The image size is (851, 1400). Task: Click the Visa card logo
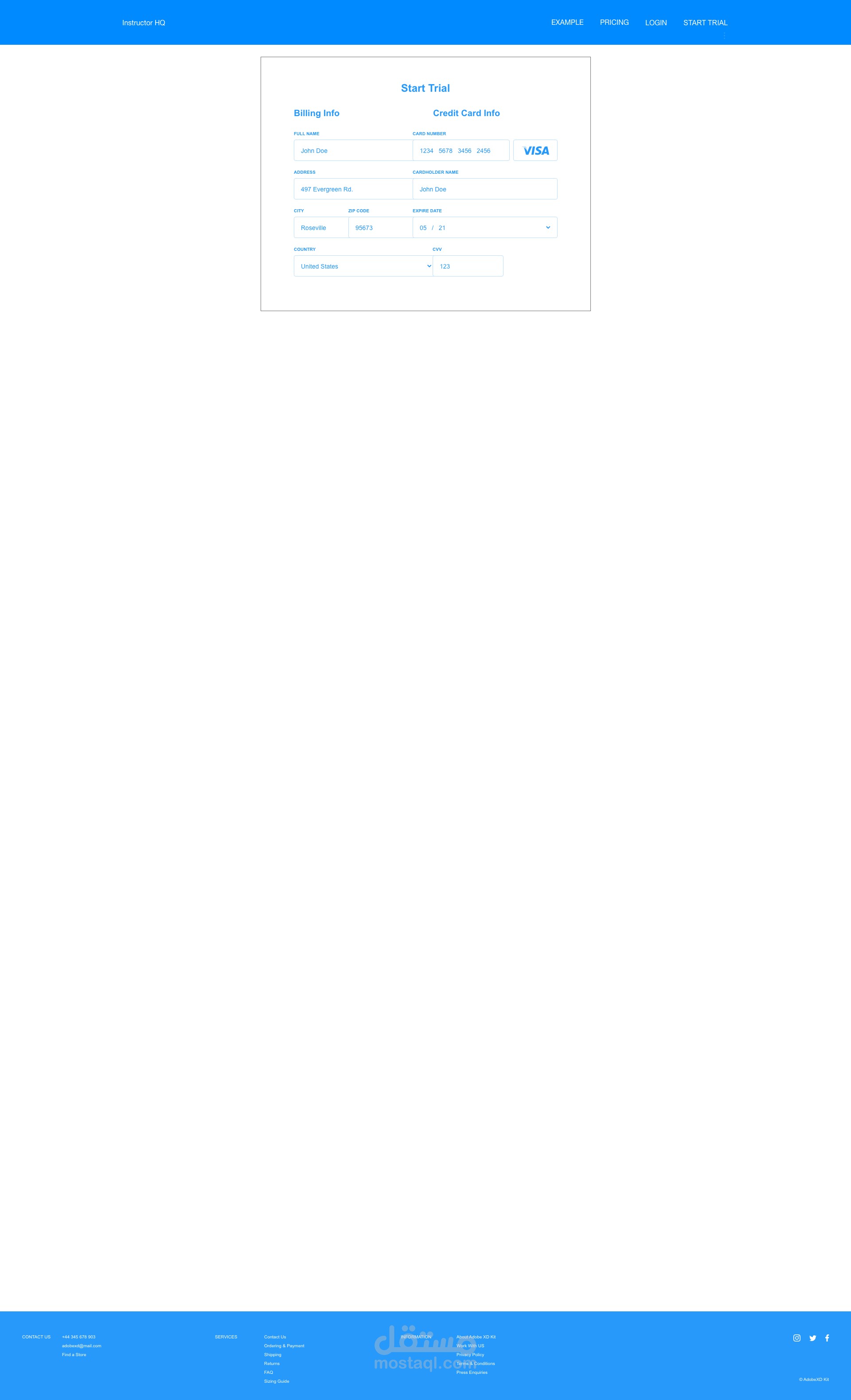click(x=535, y=150)
